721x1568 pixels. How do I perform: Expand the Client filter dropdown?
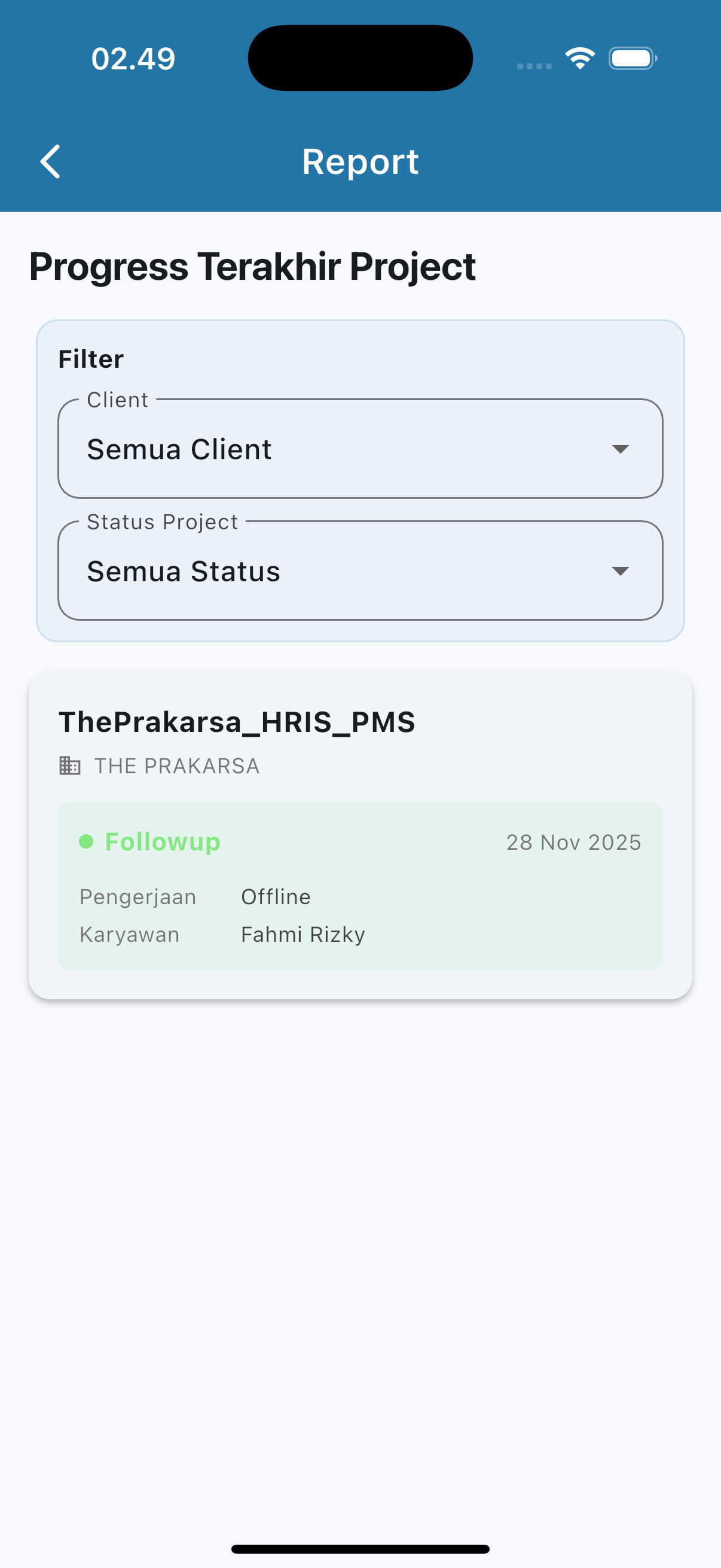[x=359, y=449]
